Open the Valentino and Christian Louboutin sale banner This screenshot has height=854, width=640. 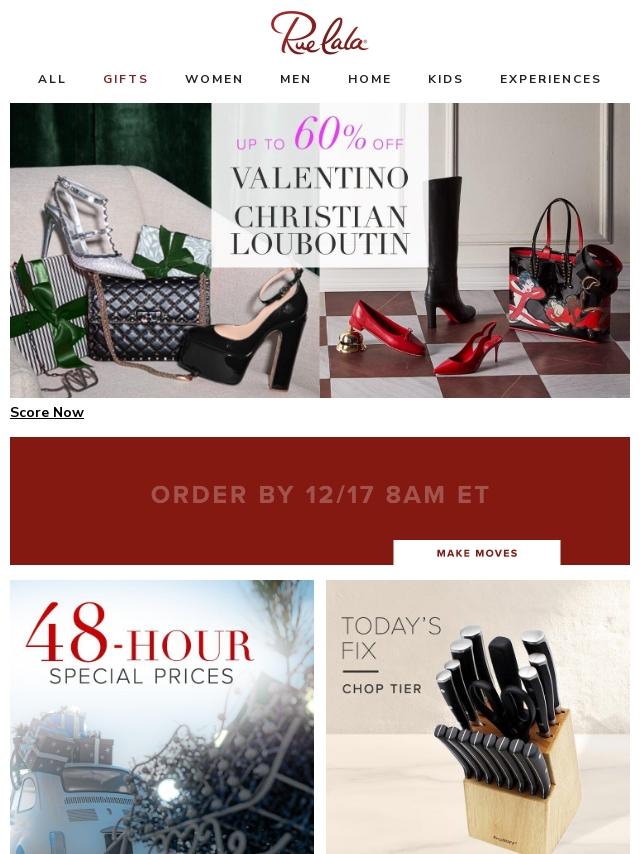point(320,250)
